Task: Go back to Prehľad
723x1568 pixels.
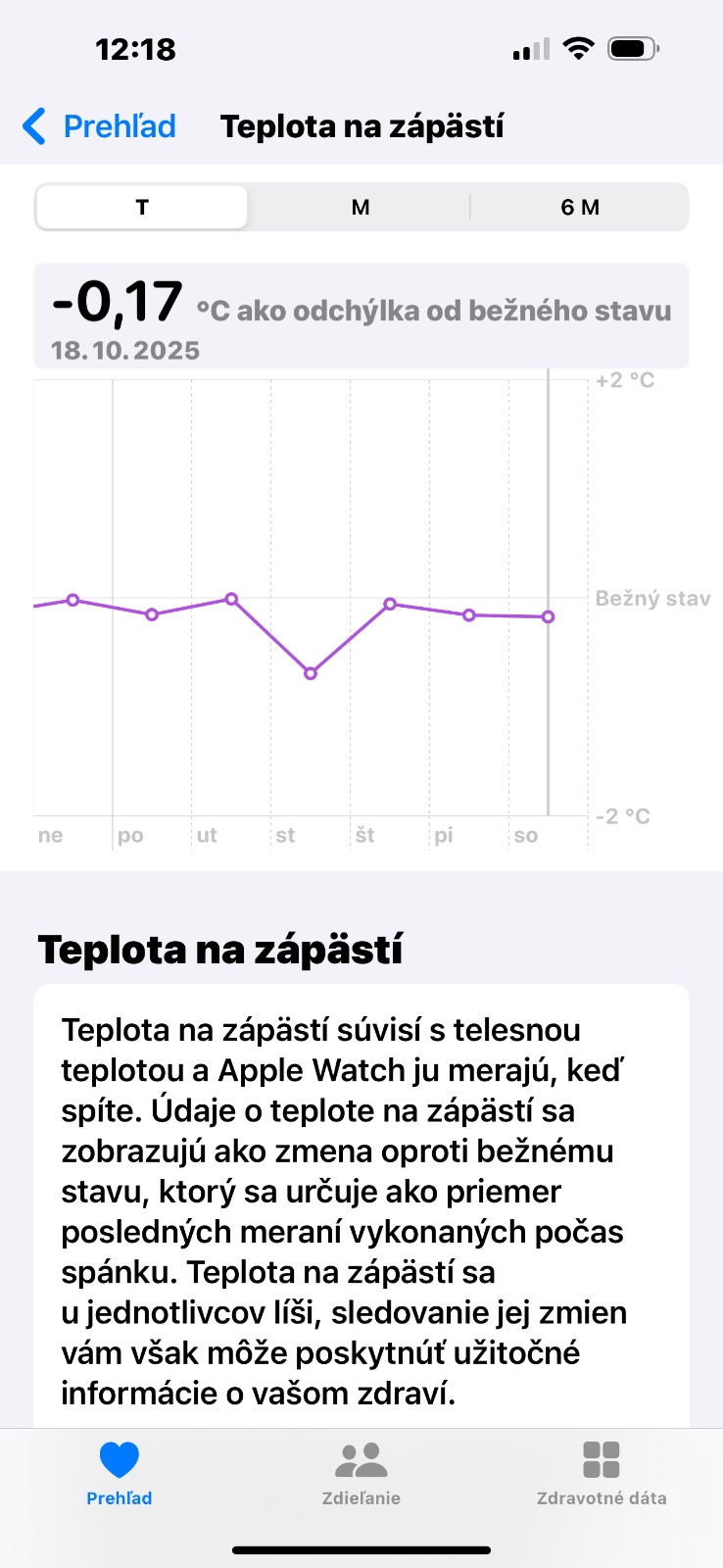Action: (99, 126)
